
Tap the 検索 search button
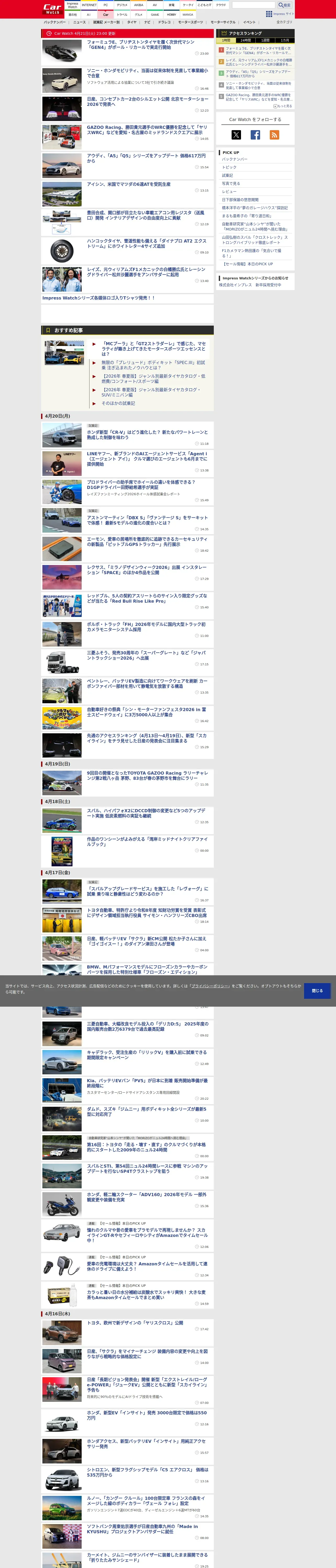coord(285,5)
